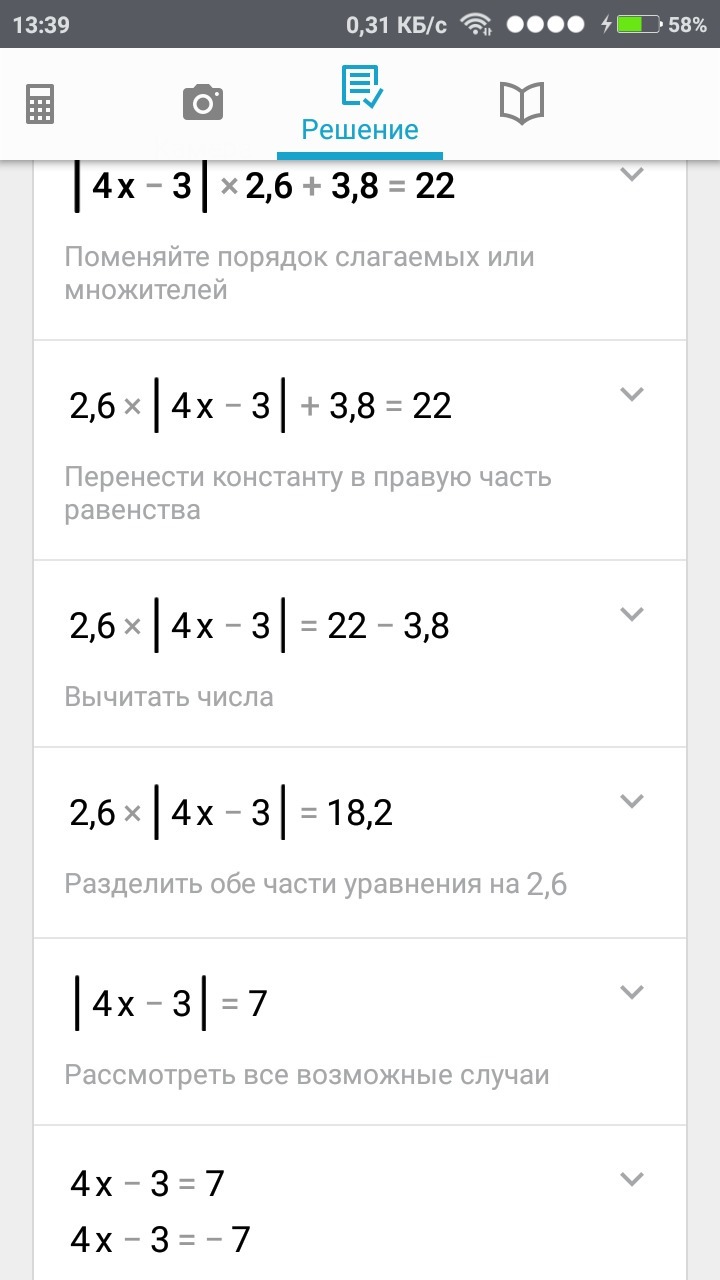This screenshot has height=1280, width=720.
Task: Open the book tab
Action: pyautogui.click(x=521, y=103)
